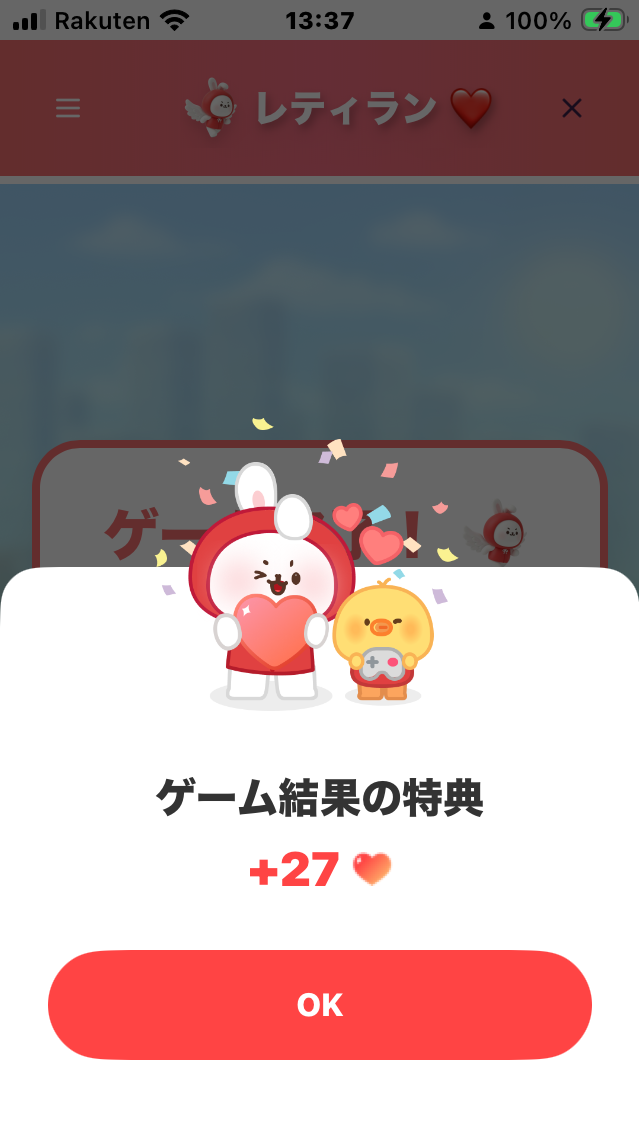Open the hamburger menu

68,108
